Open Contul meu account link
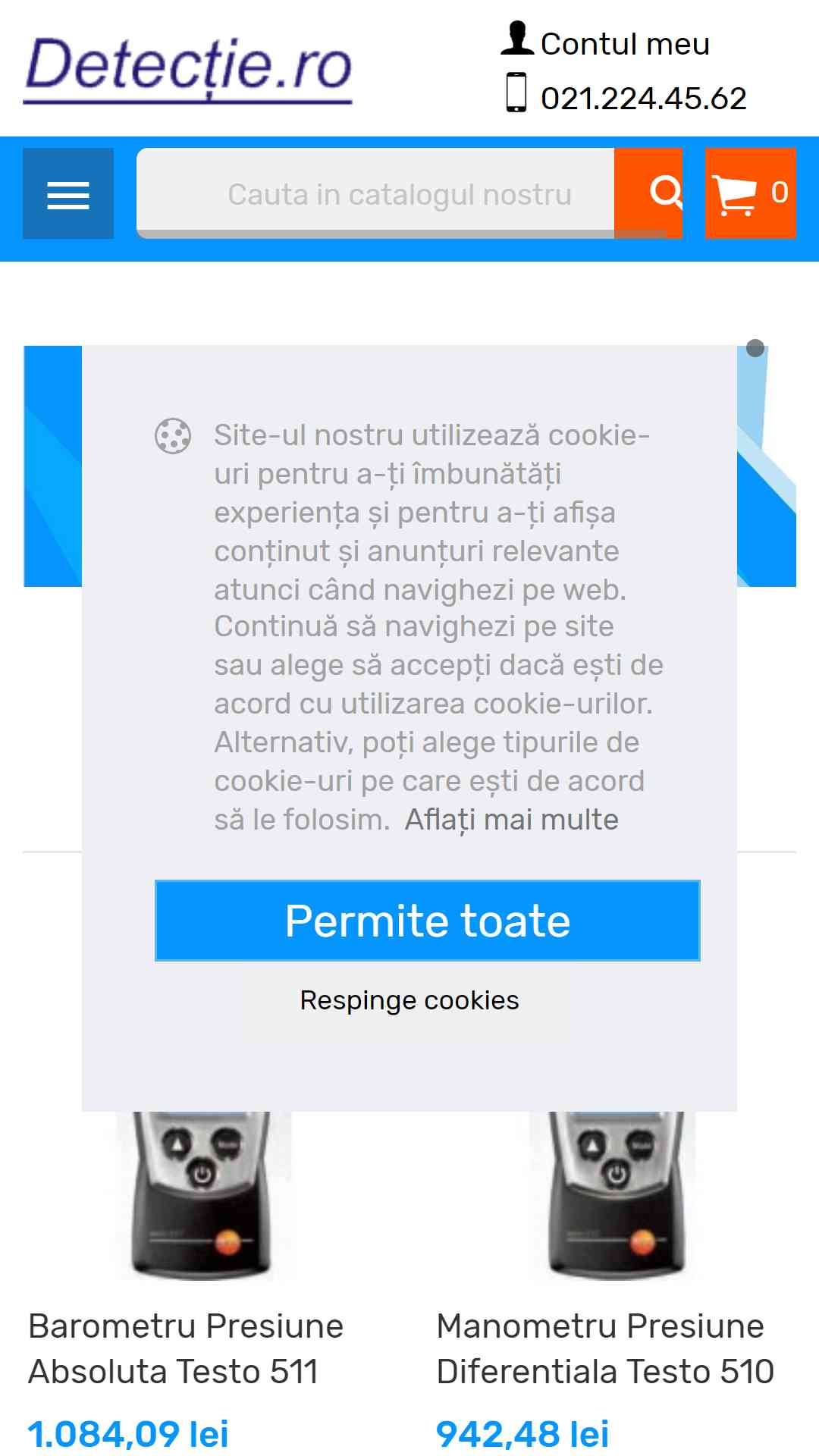Viewport: 819px width, 1456px height. pyautogui.click(x=605, y=42)
